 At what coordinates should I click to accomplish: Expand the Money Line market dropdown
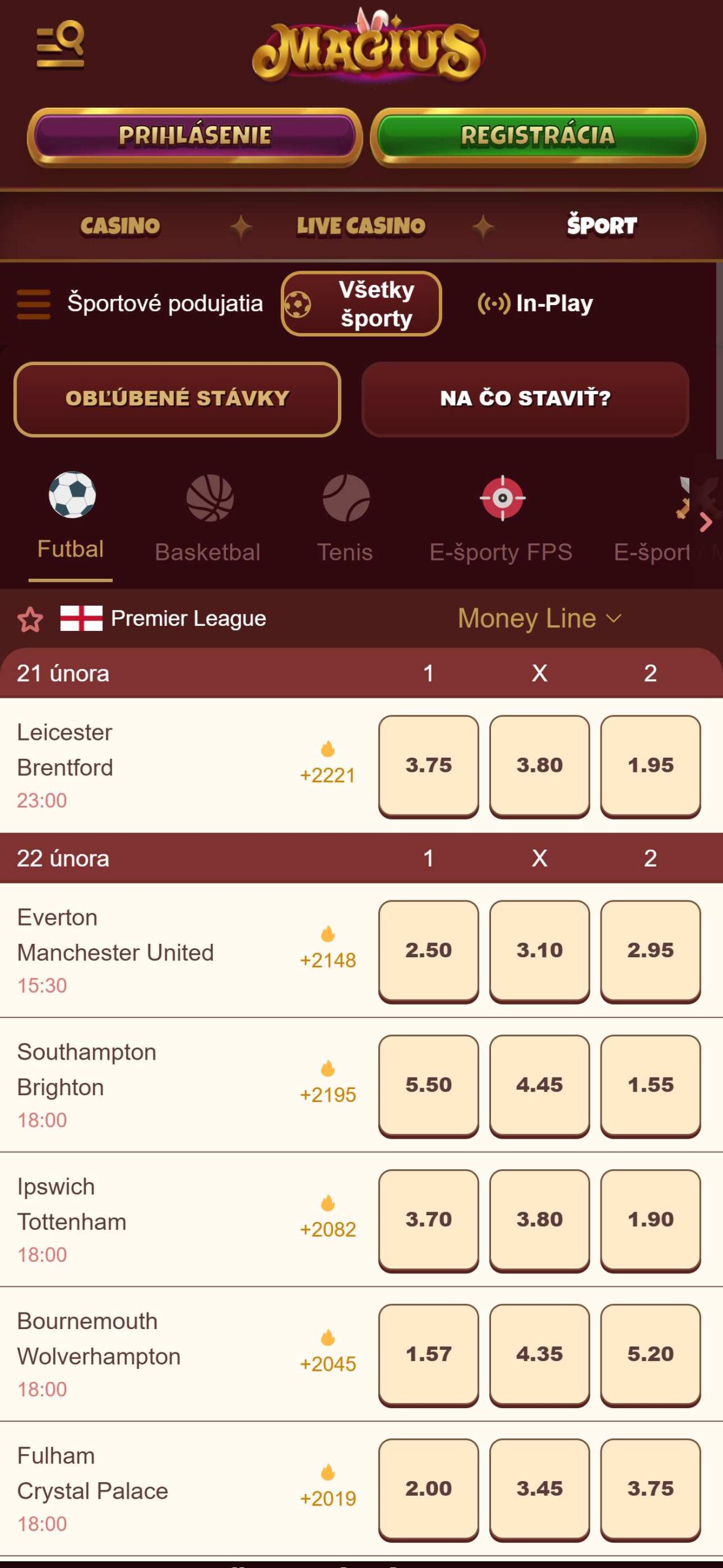point(540,619)
